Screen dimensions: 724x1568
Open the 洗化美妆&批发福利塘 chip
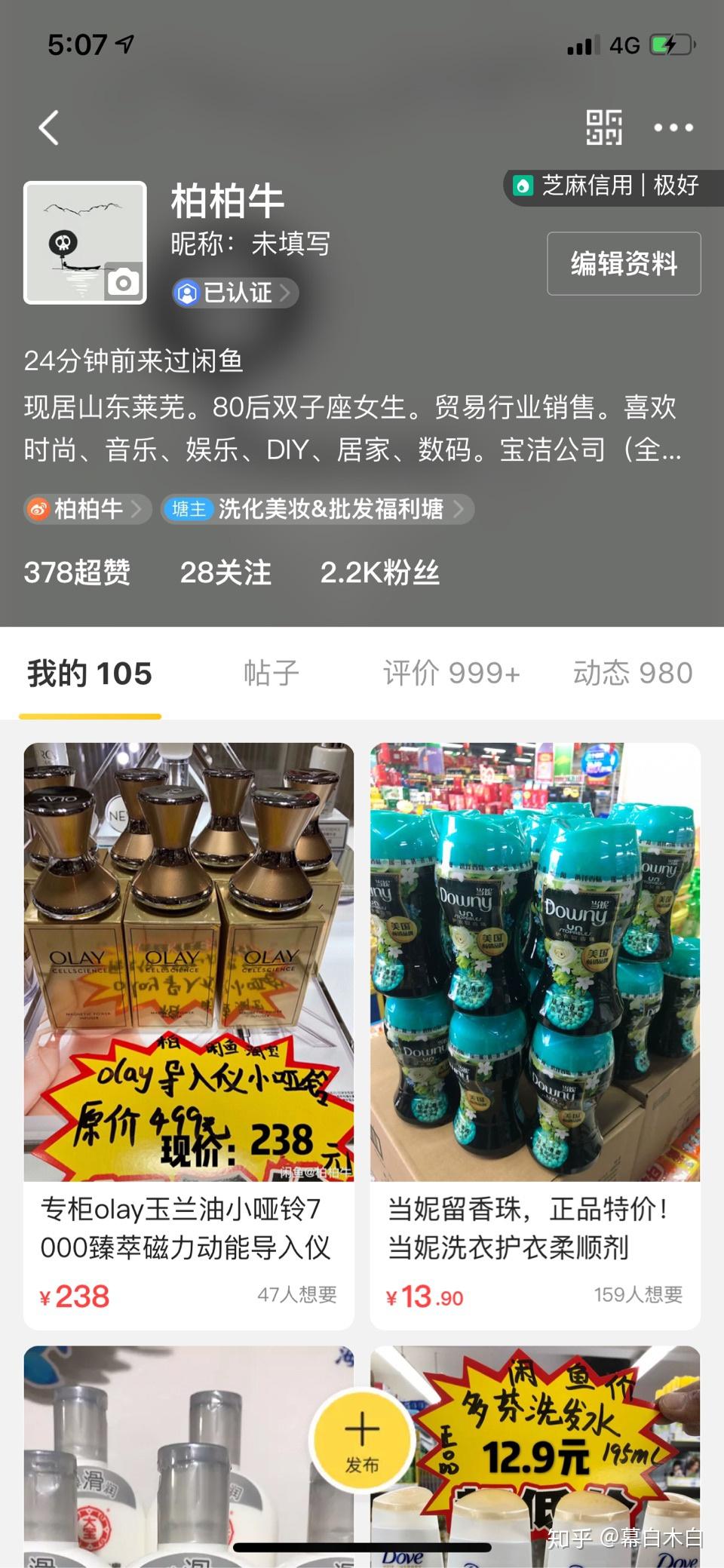318,509
